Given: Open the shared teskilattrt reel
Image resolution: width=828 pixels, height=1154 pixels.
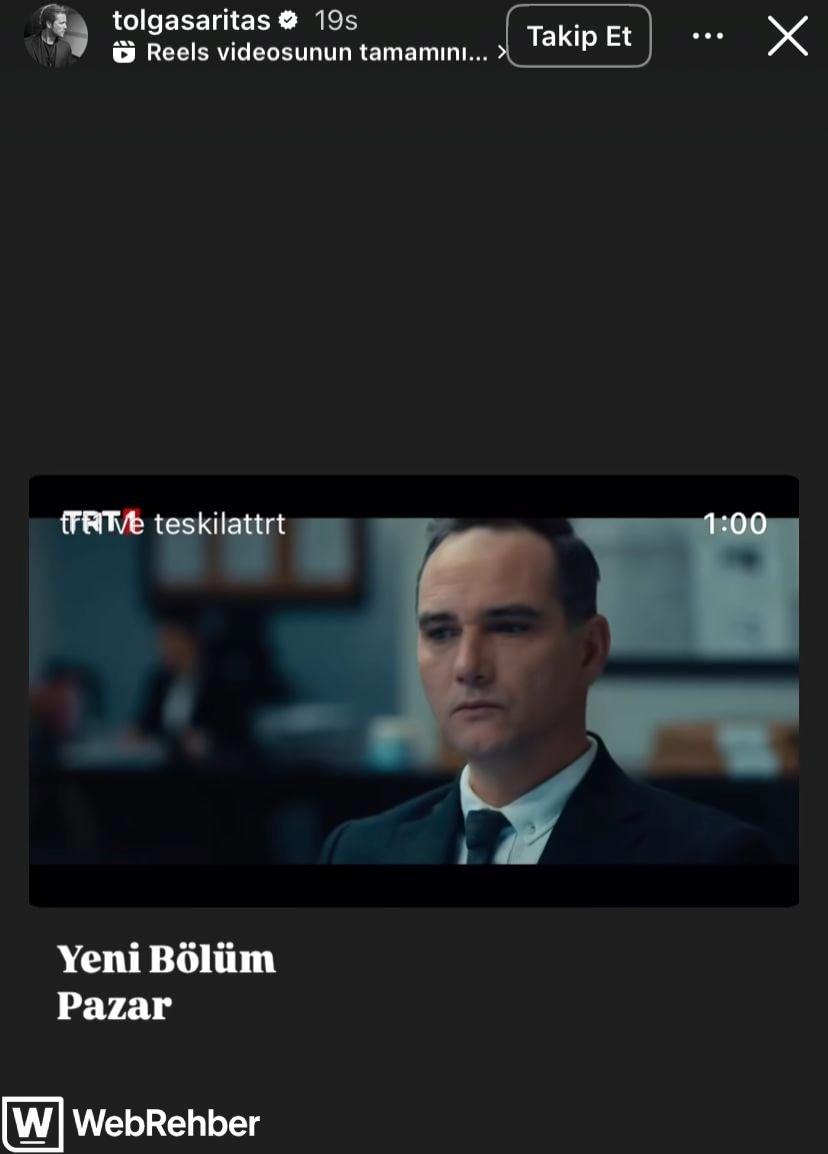Looking at the screenshot, I should coord(413,690).
